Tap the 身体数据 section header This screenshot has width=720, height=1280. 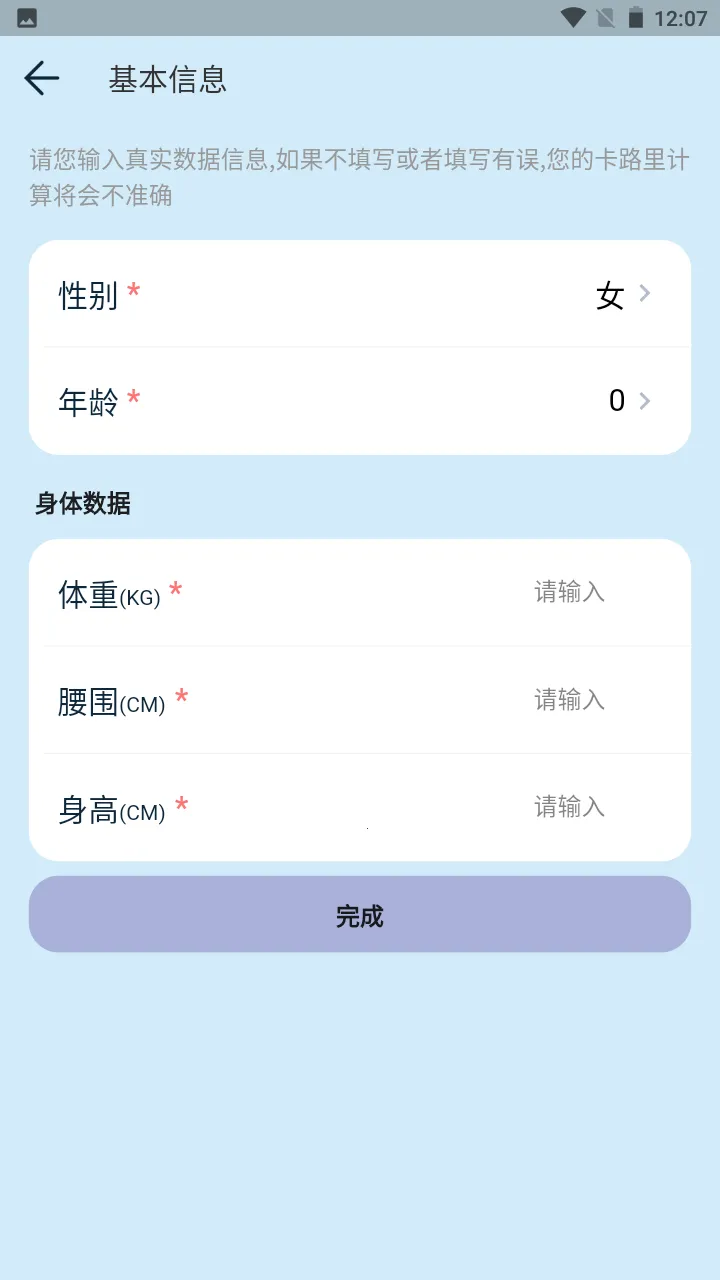[x=81, y=504]
